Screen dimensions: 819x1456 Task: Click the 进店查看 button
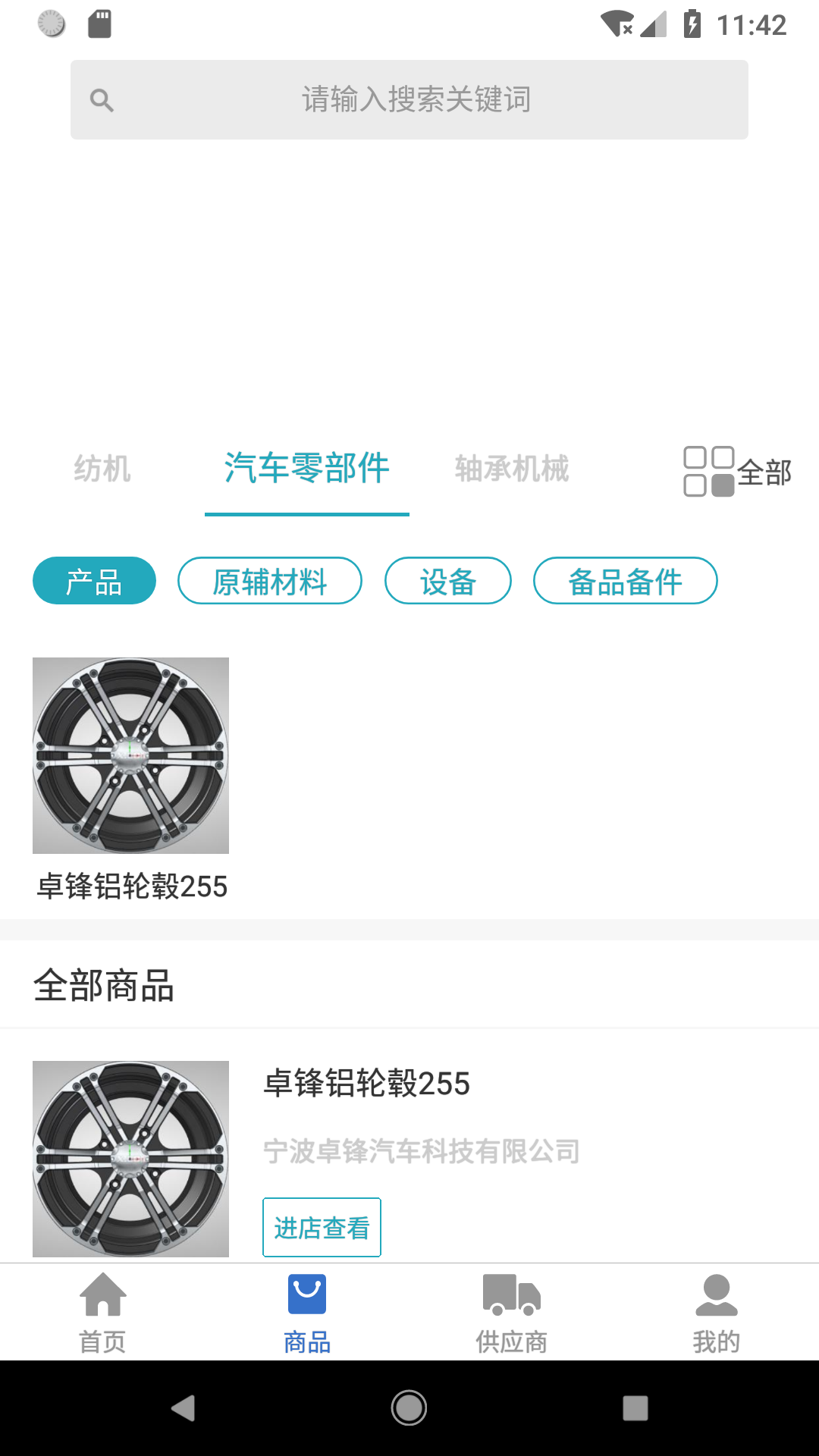pos(322,1226)
